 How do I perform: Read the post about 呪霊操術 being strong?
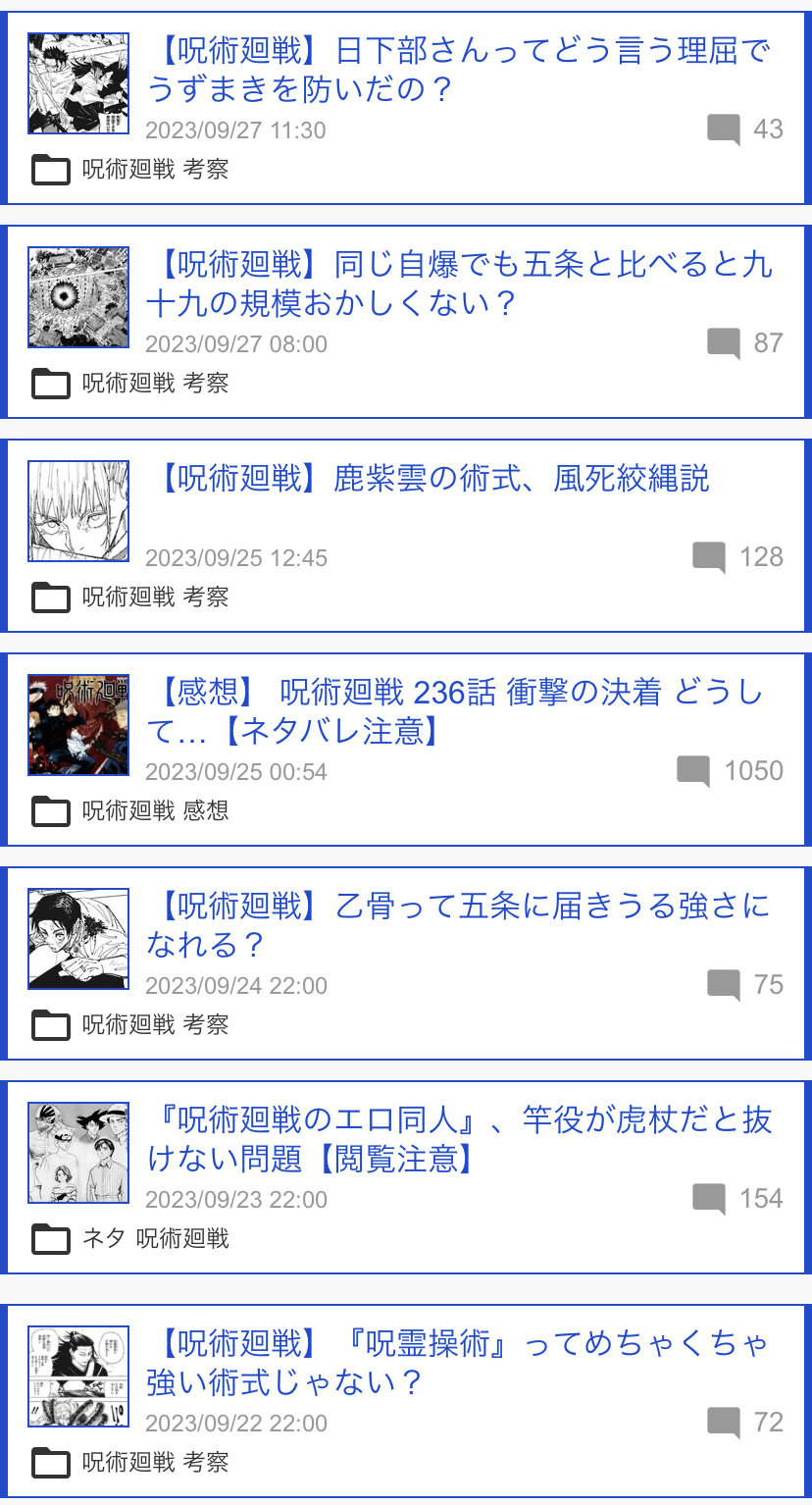(x=459, y=1362)
